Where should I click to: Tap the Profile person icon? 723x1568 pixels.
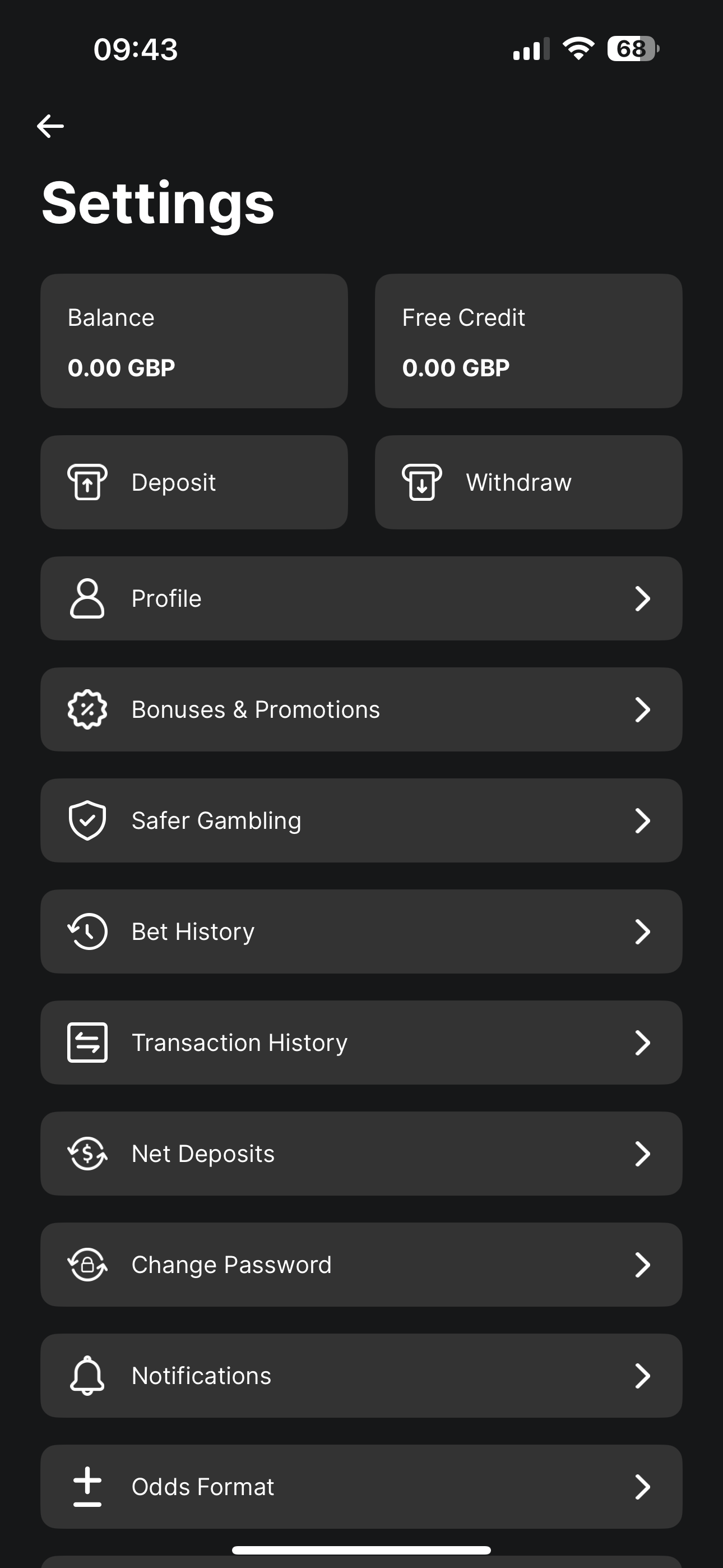[x=87, y=598]
